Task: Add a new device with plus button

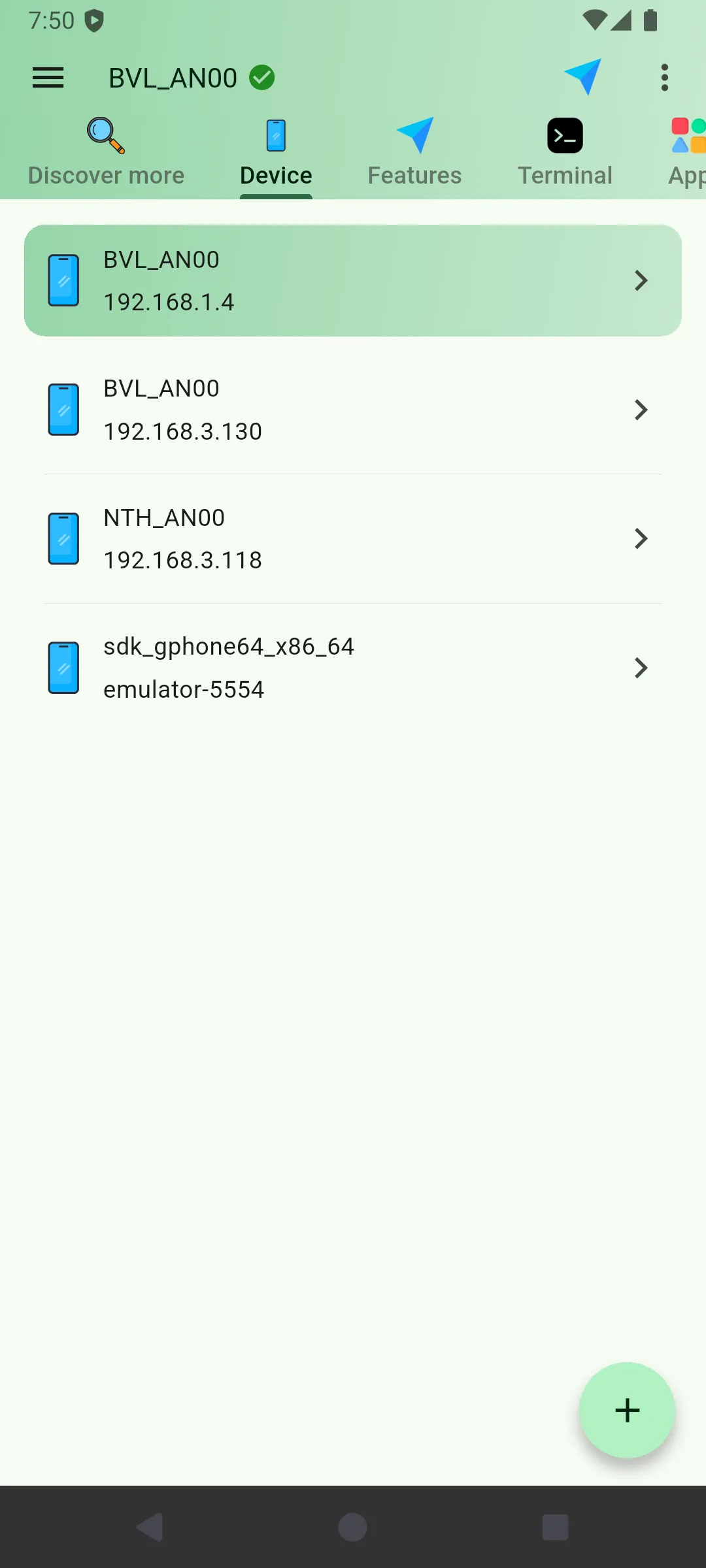Action: click(x=627, y=1410)
